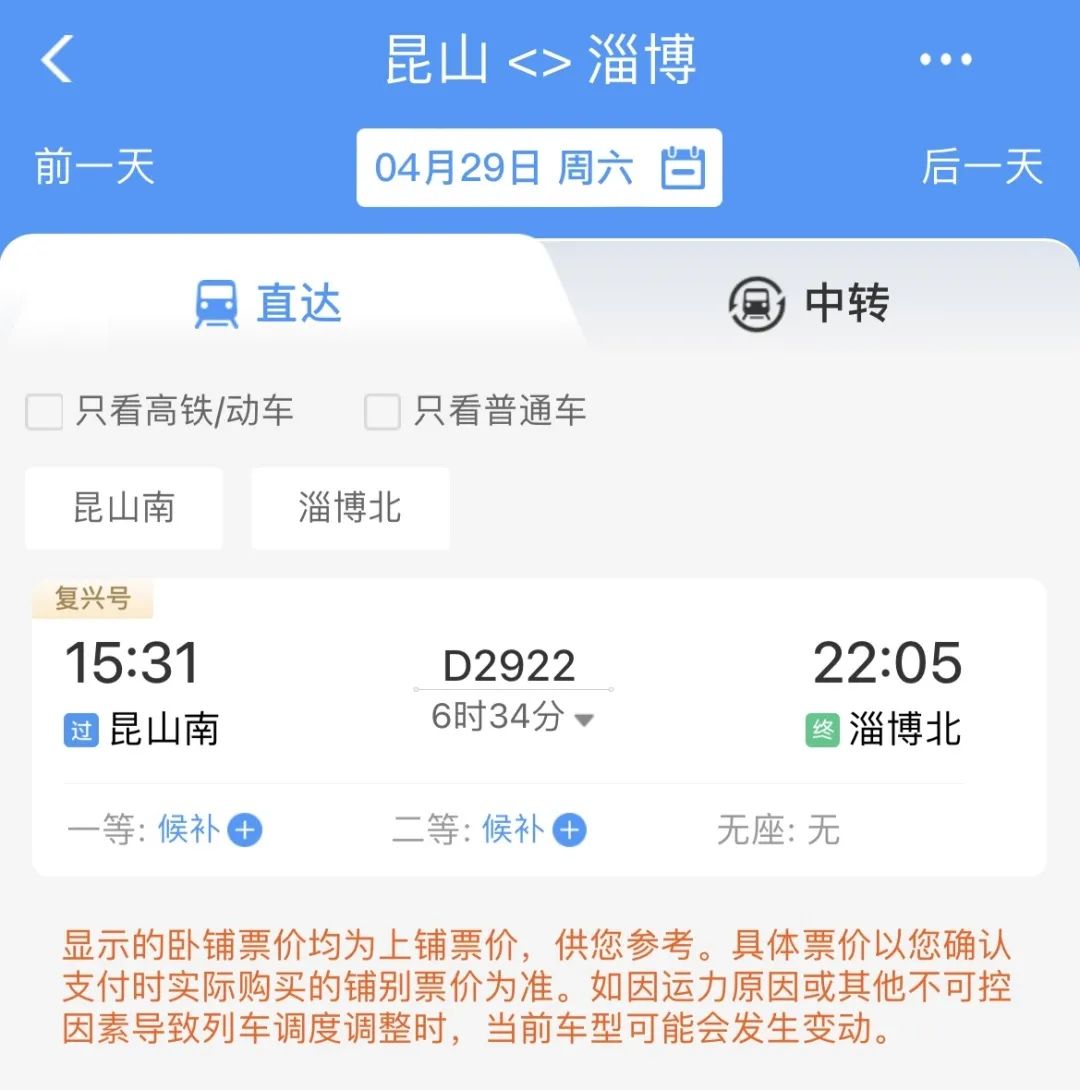Filter by 昆山南 station chip

[x=124, y=508]
